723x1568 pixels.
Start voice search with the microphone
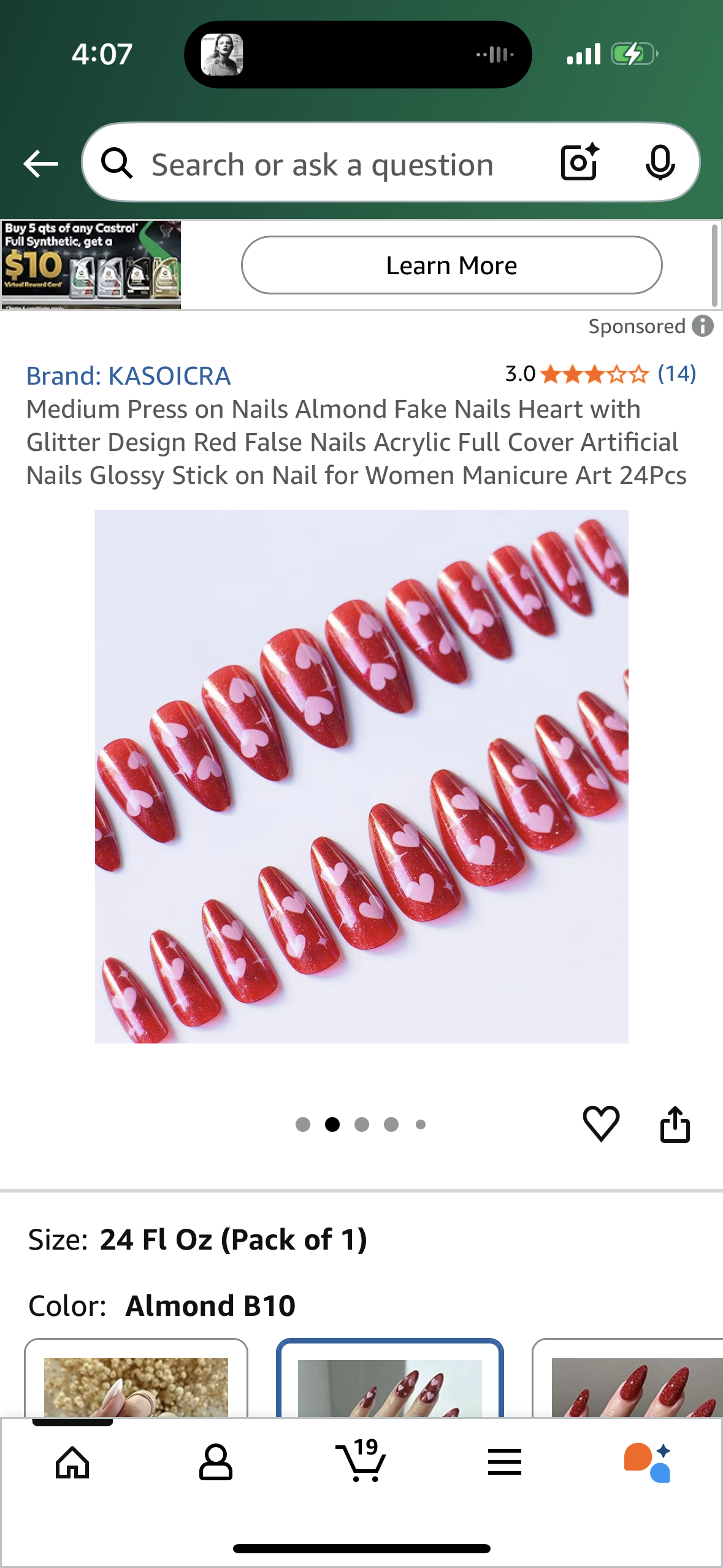(660, 163)
